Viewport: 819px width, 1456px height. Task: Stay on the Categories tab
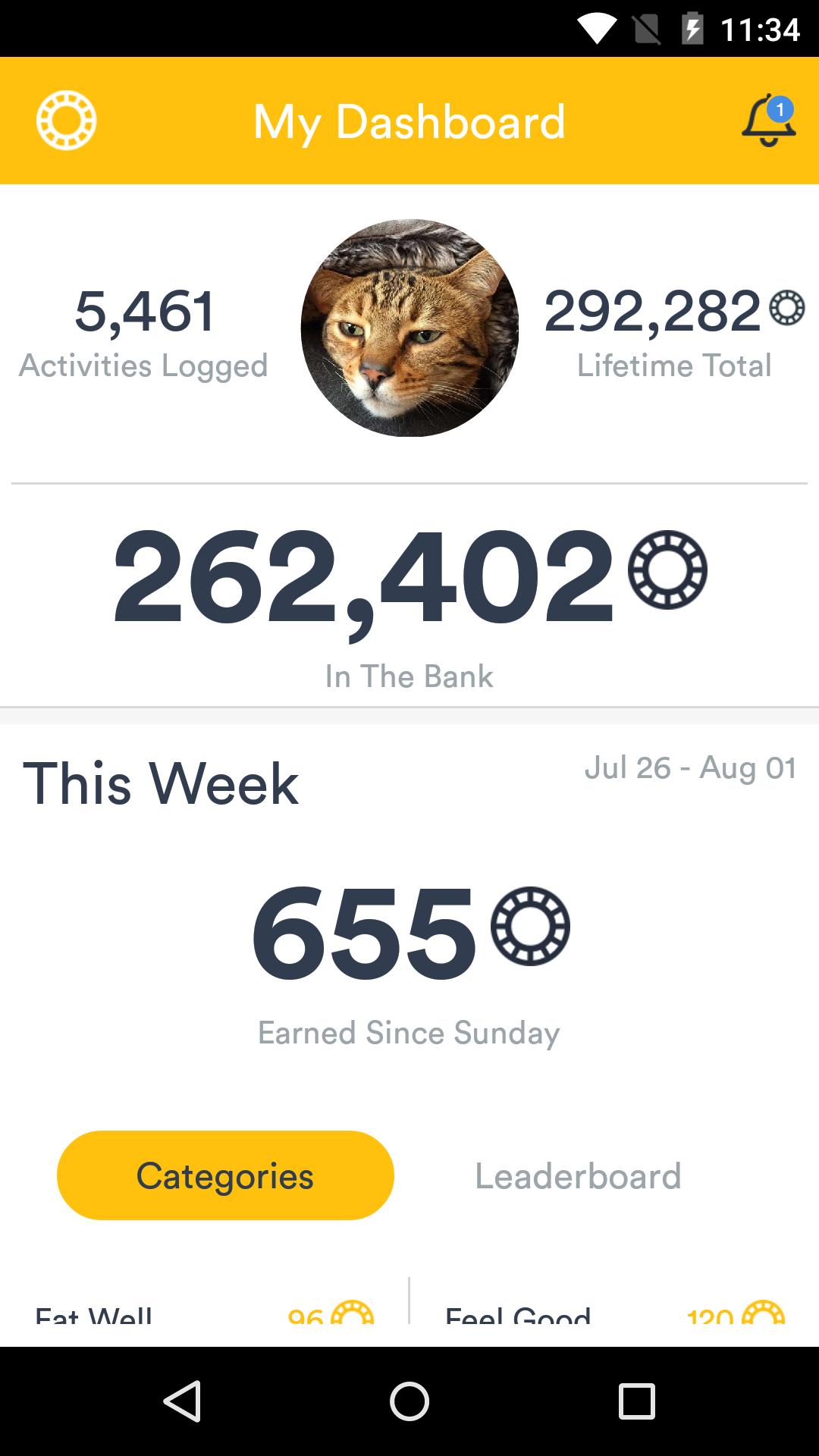[x=224, y=1175]
